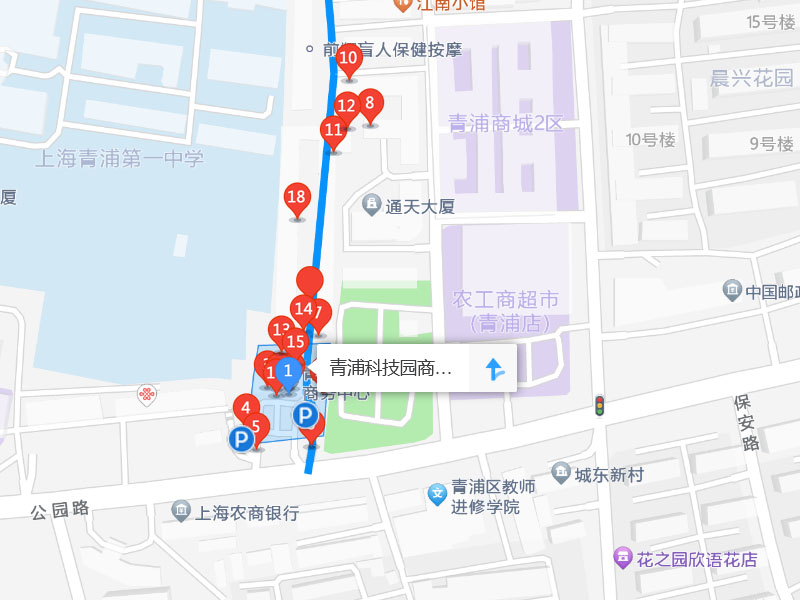Image resolution: width=800 pixels, height=600 pixels.
Task: Tap the blue marker numbered 1
Action: pyautogui.click(x=288, y=372)
